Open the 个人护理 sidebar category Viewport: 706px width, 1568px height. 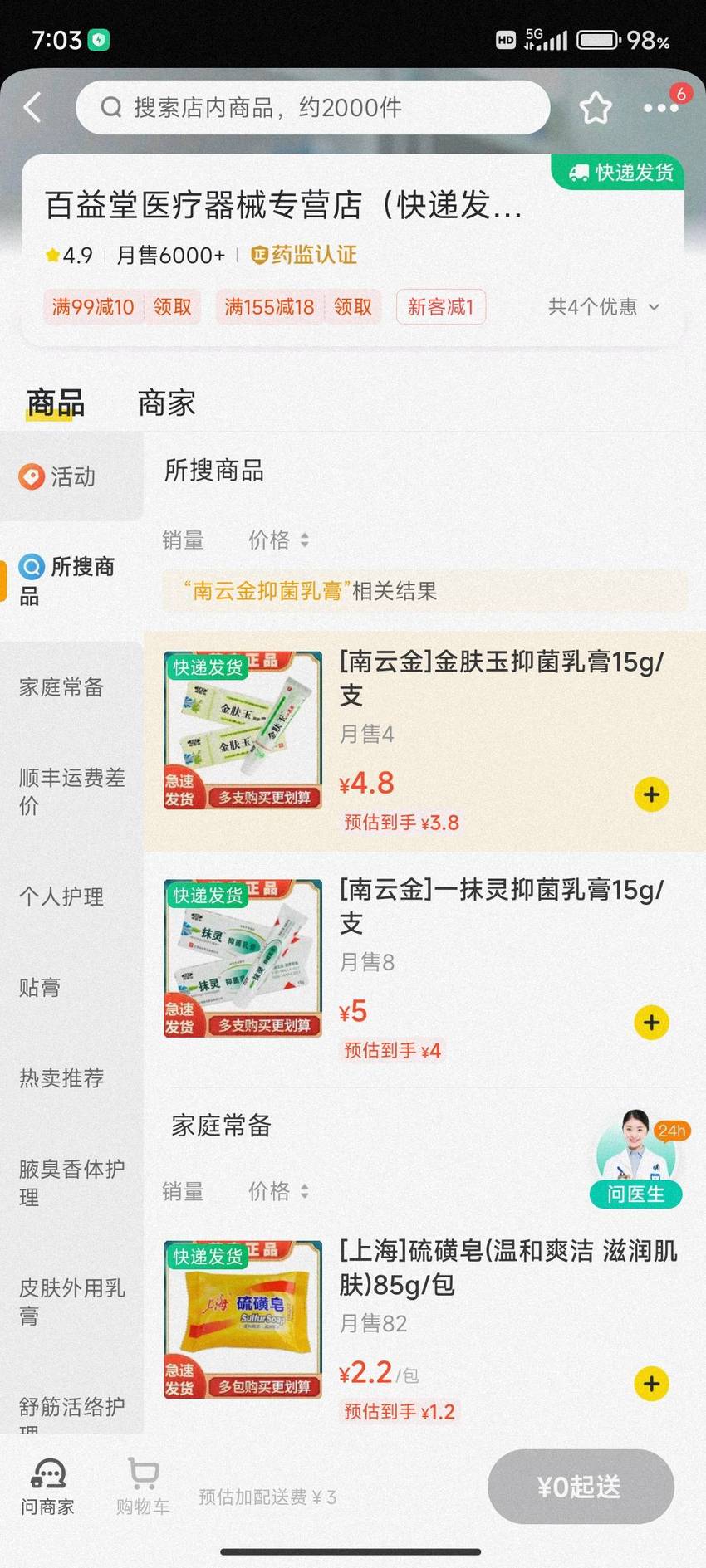click(71, 896)
